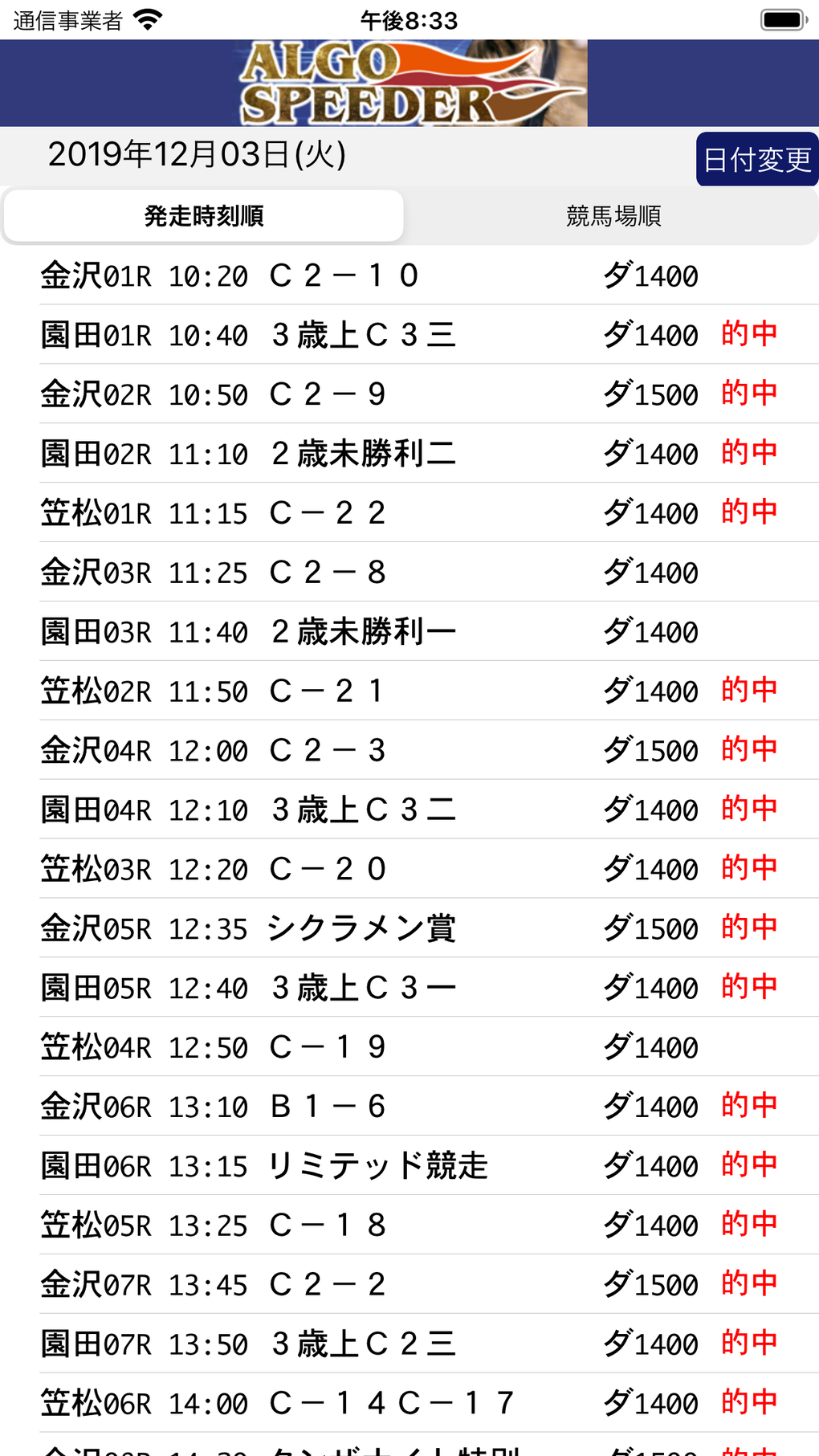View 金沢05R シクラメン賞 race
Viewport: 819px width, 1456px height.
click(409, 929)
